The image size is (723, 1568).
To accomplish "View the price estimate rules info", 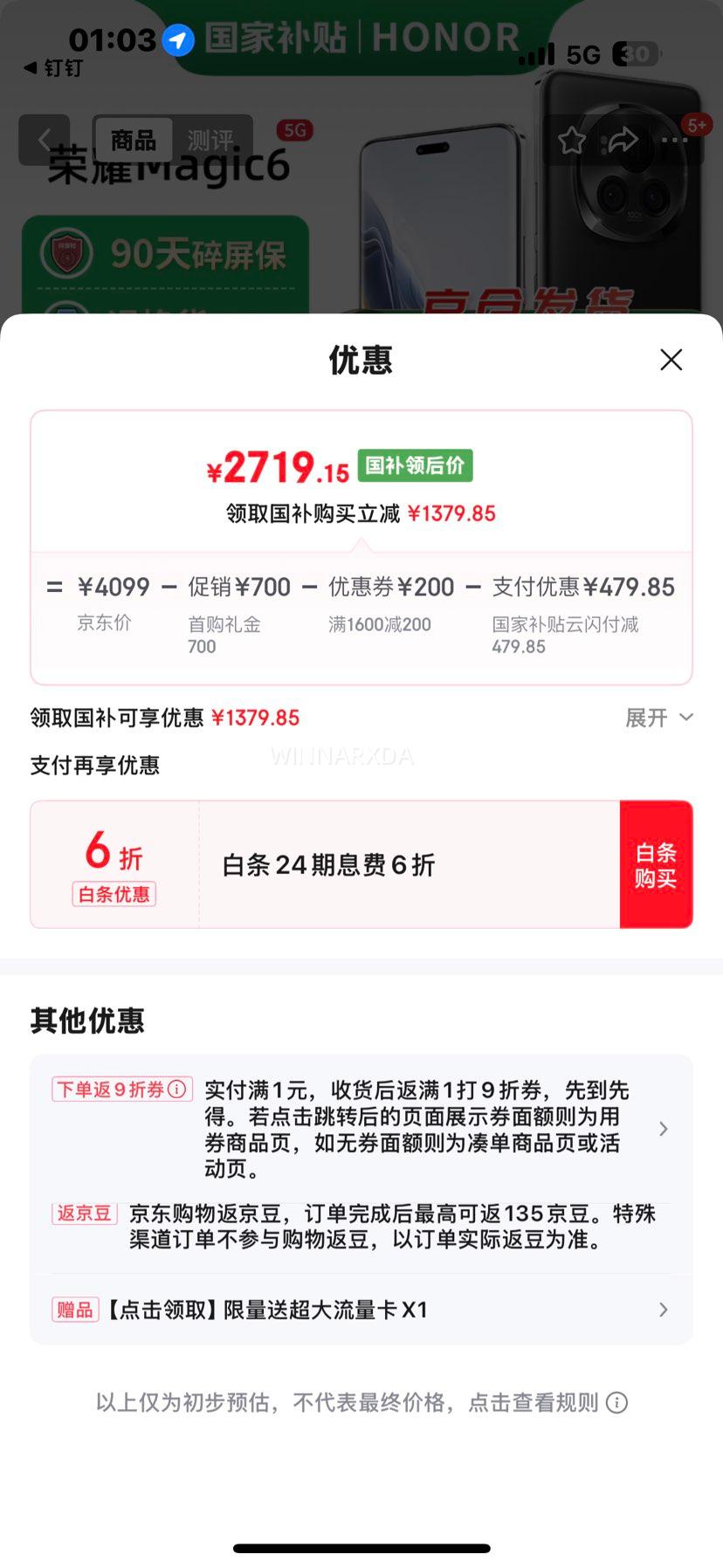I will pyautogui.click(x=616, y=1402).
